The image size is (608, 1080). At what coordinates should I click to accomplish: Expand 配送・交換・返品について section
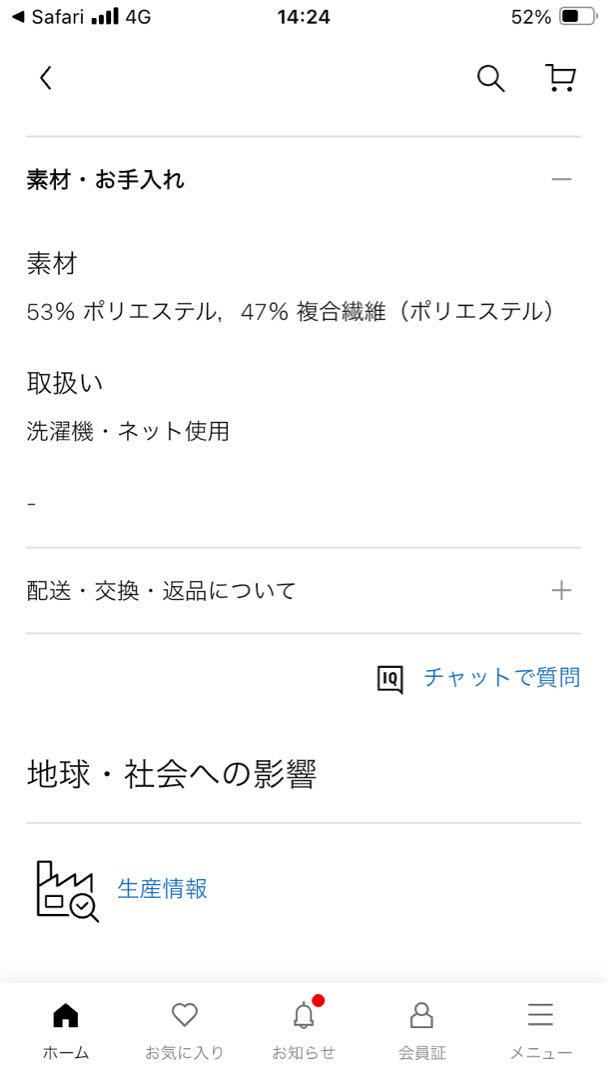tap(303, 590)
